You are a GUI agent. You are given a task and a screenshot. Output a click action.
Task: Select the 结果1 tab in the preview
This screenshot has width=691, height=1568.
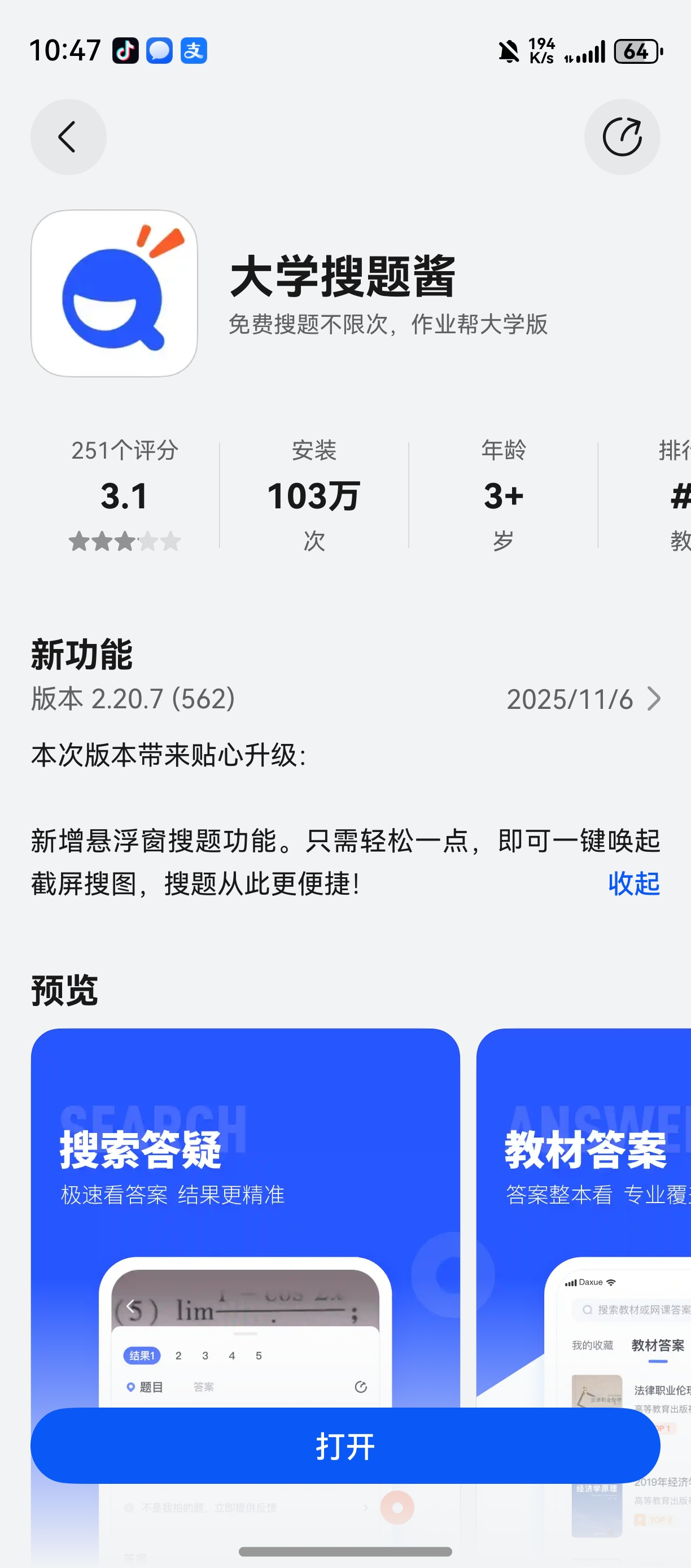coord(143,1356)
